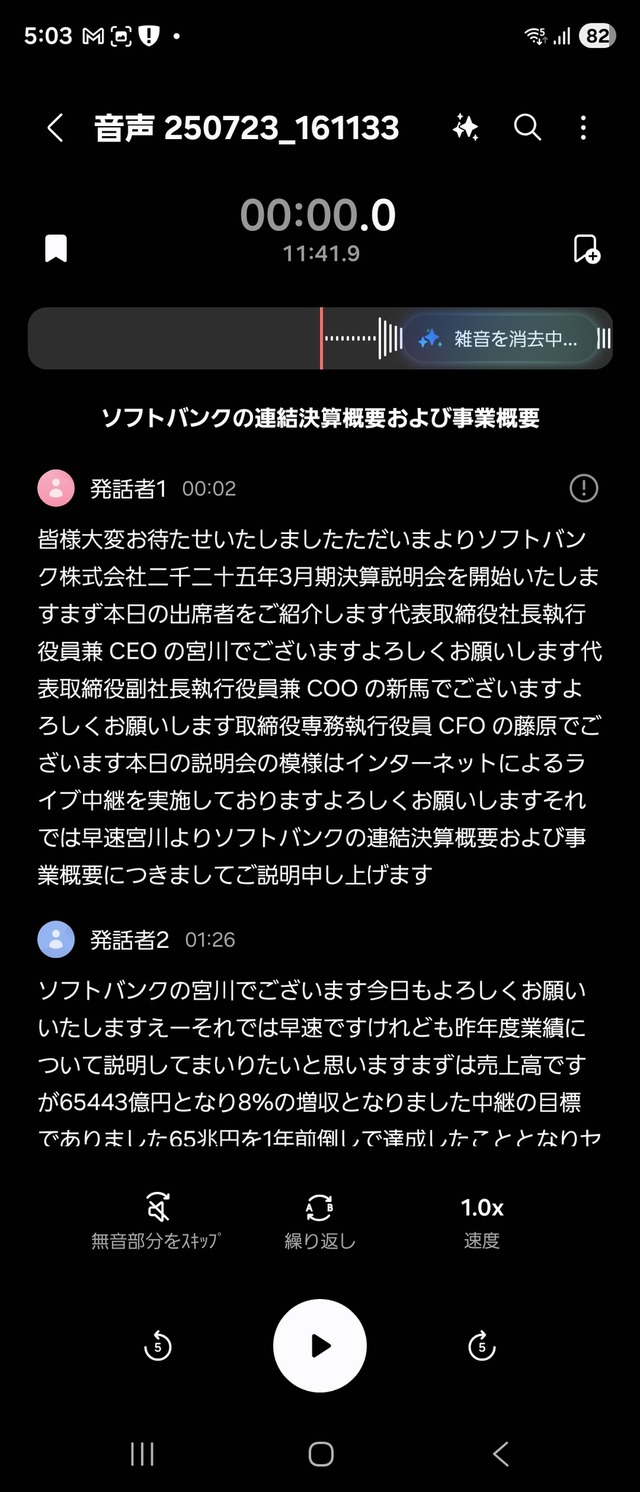Open the add-bookmark list icon

tap(586, 249)
